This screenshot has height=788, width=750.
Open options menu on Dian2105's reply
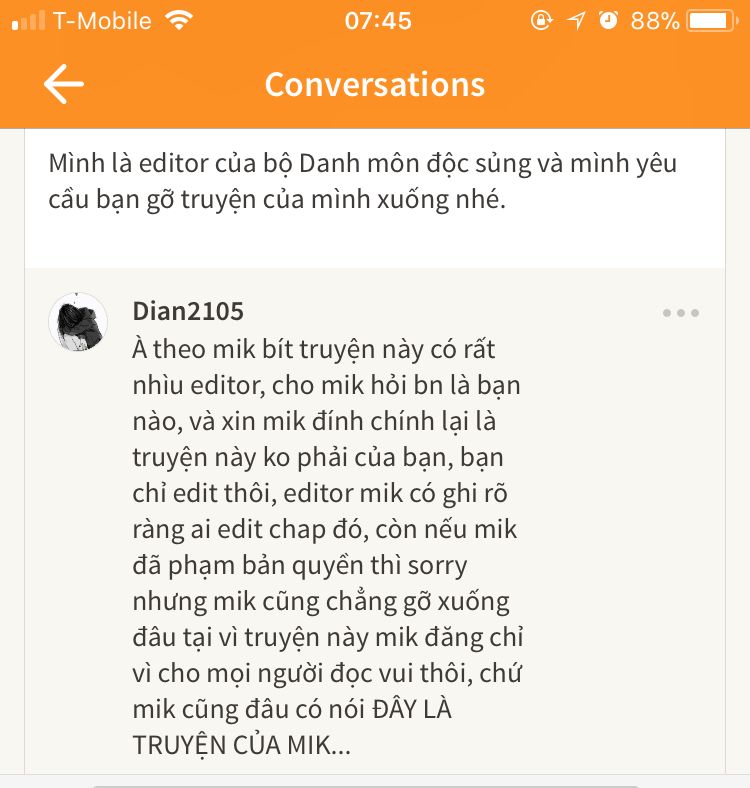tap(681, 313)
